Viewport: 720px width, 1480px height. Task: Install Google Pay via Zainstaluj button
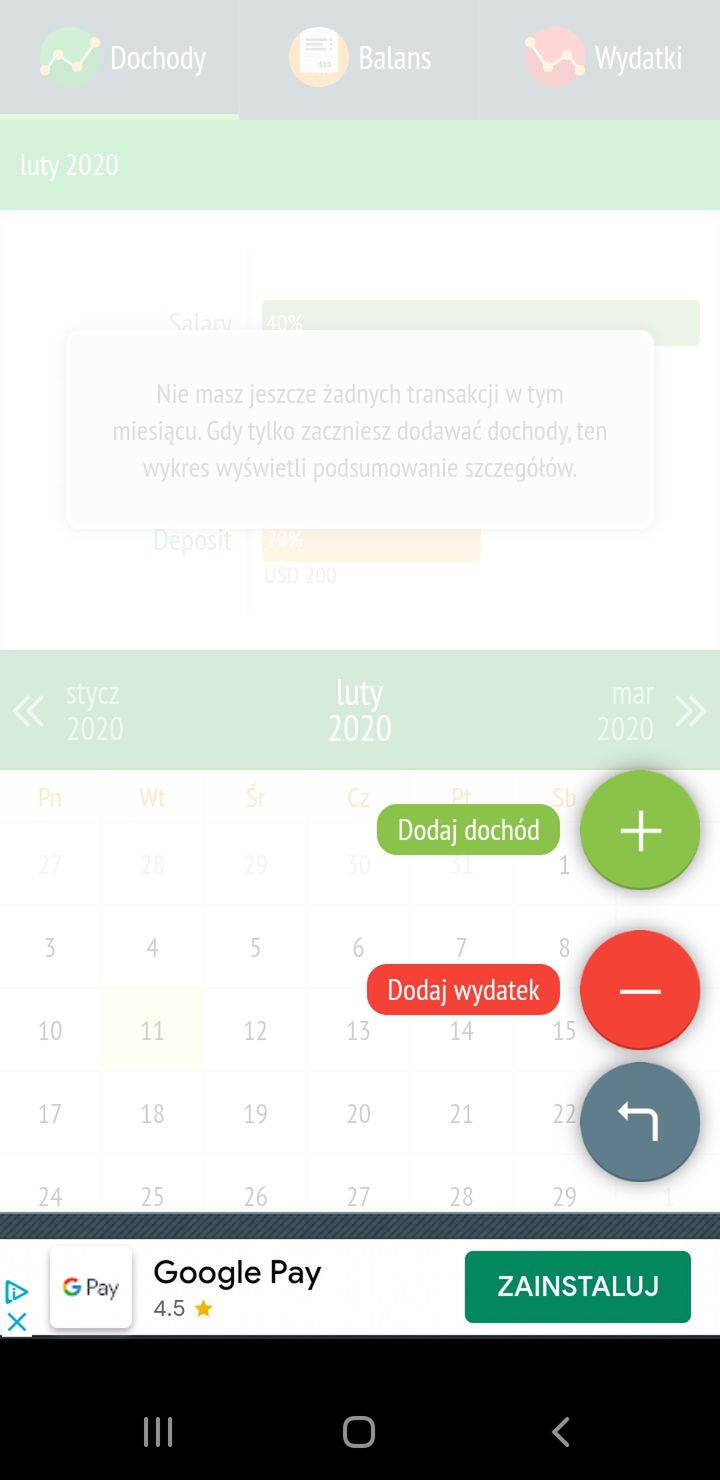pyautogui.click(x=578, y=1286)
